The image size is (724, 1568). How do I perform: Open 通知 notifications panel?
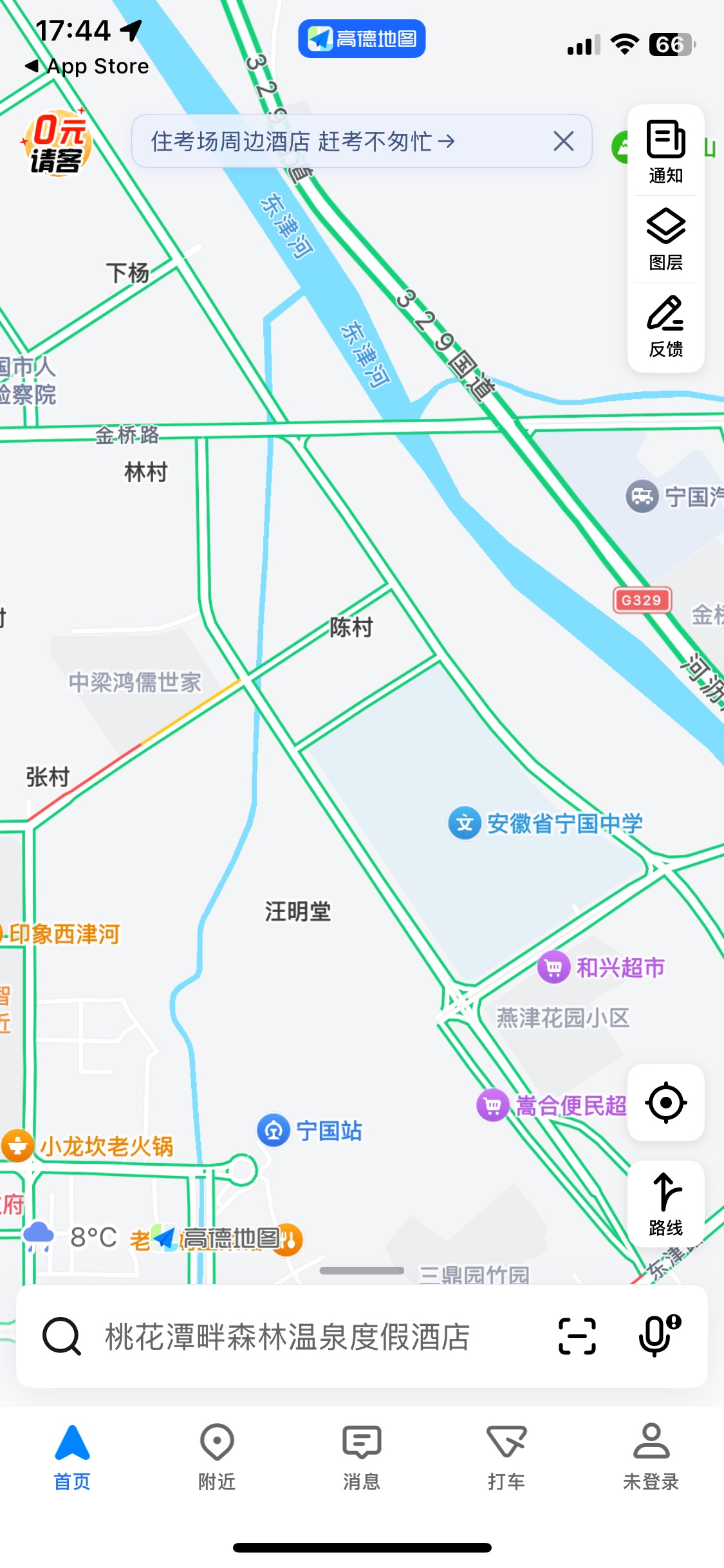665,152
